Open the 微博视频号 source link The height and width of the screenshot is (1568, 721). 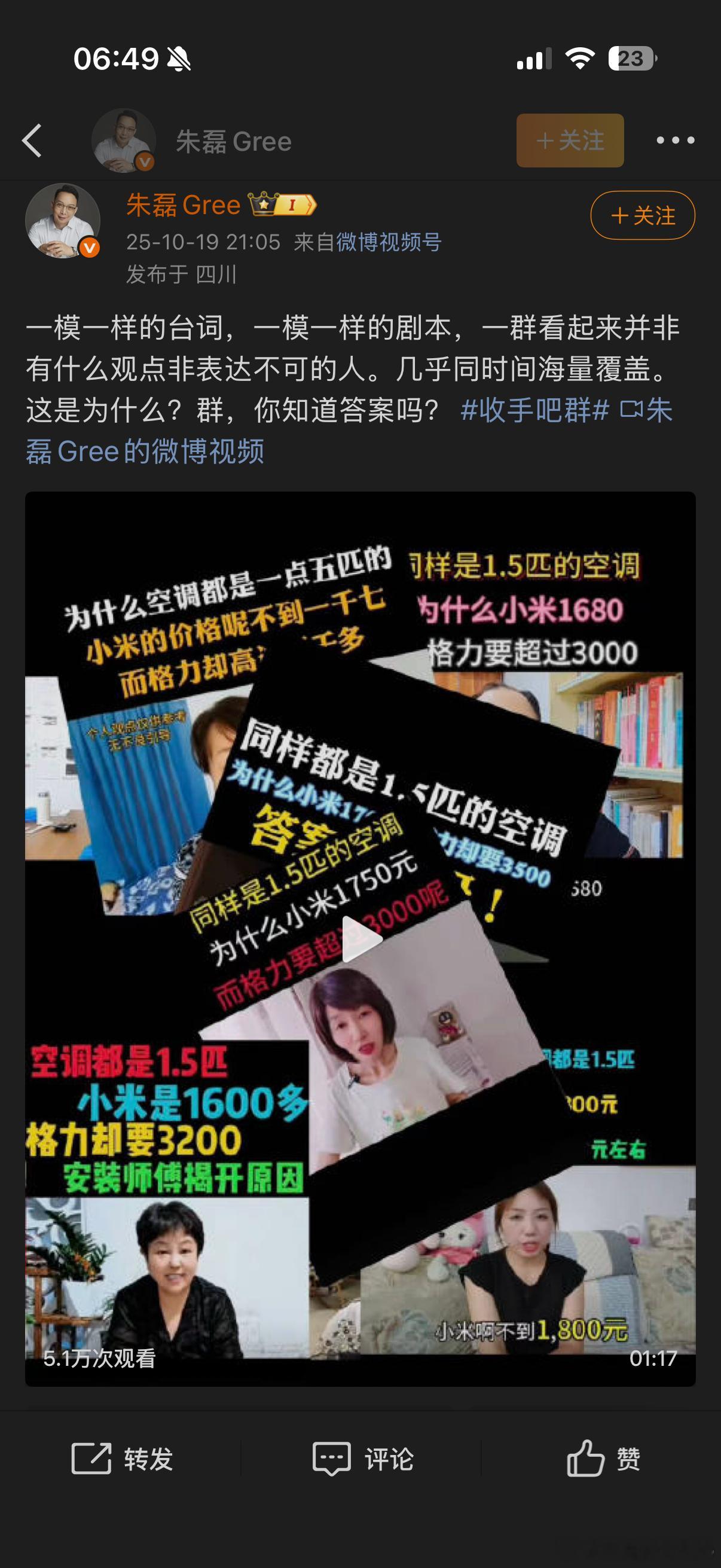click(389, 242)
